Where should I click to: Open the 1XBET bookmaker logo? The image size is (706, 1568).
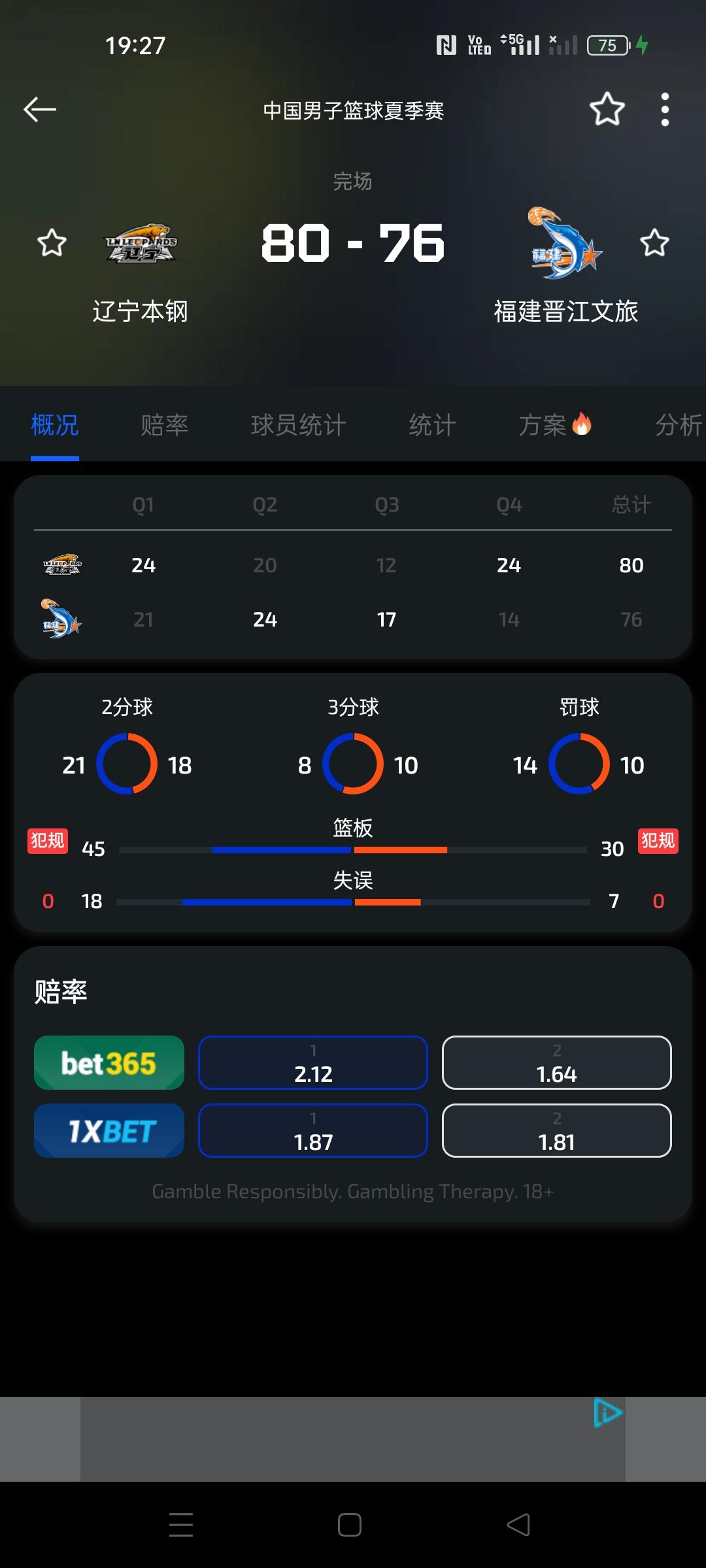coord(109,1130)
